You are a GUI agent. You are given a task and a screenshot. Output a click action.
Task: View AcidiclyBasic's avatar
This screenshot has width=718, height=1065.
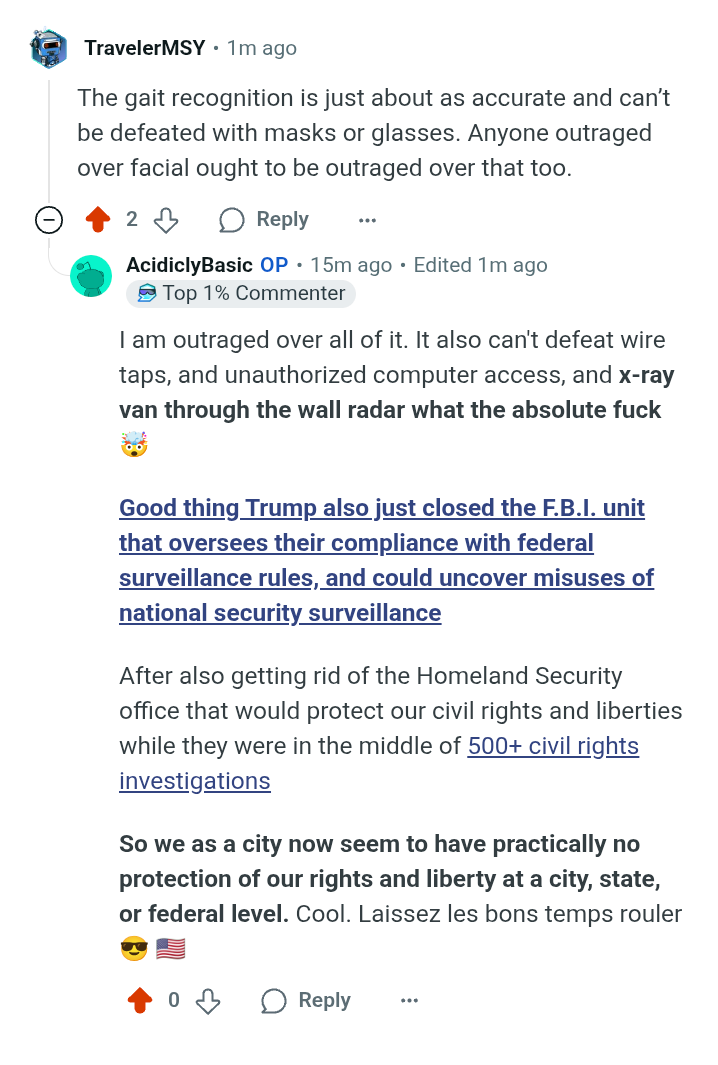pos(91,276)
